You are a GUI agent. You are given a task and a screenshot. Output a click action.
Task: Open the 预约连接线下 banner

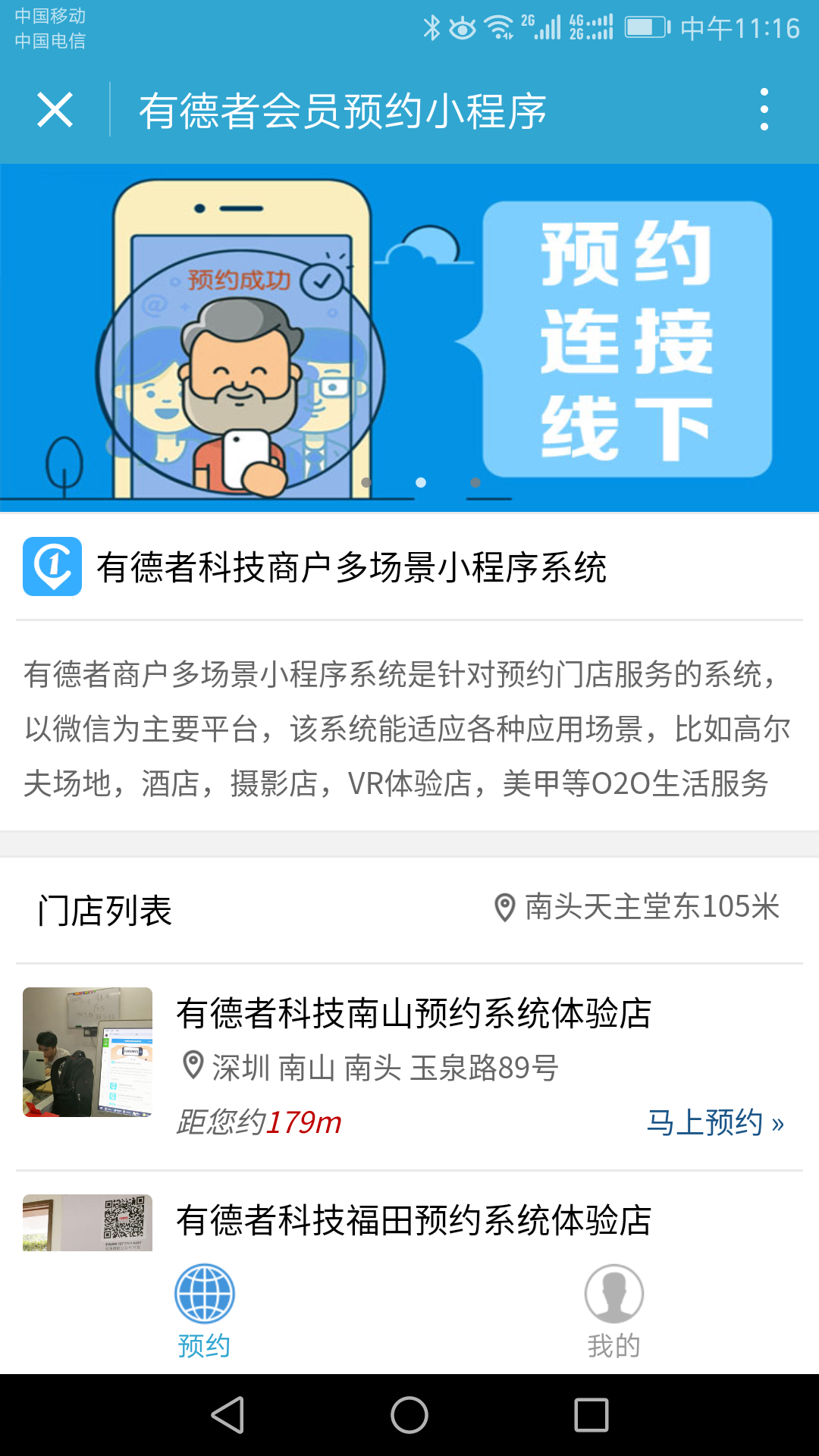click(x=409, y=337)
